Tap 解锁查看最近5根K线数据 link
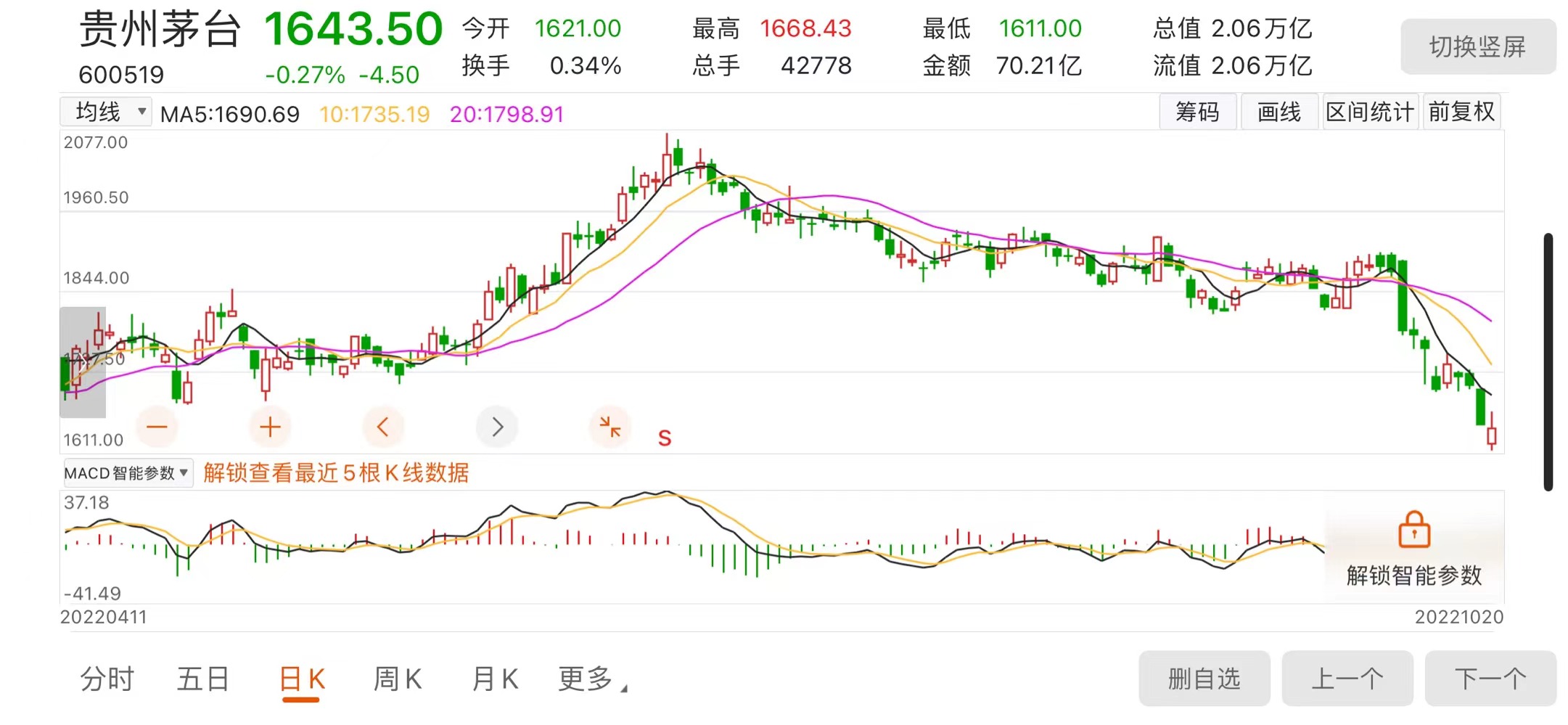The height and width of the screenshot is (725, 1568). [336, 473]
